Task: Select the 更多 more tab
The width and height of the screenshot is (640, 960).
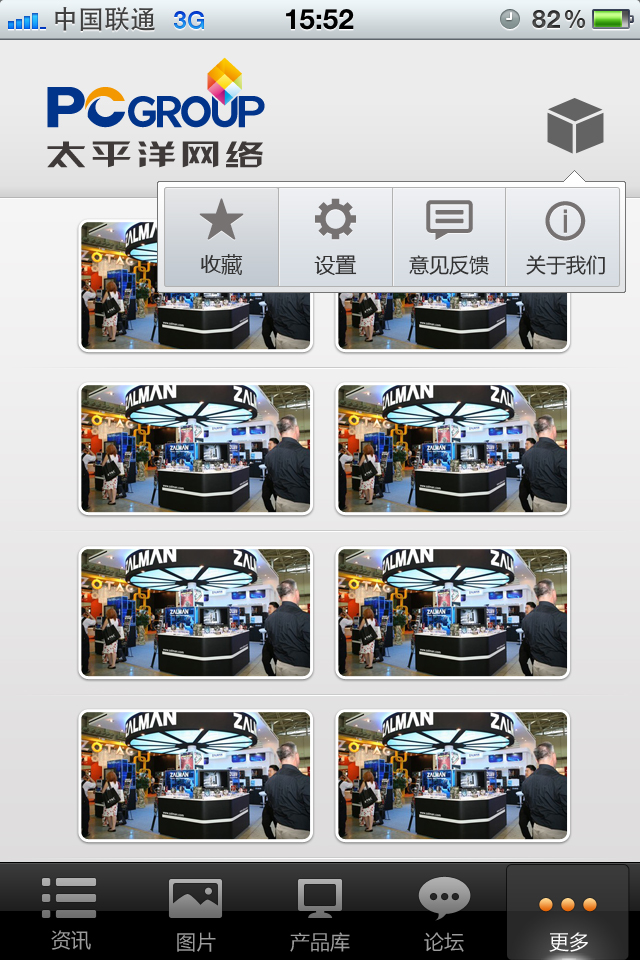Action: (x=568, y=912)
